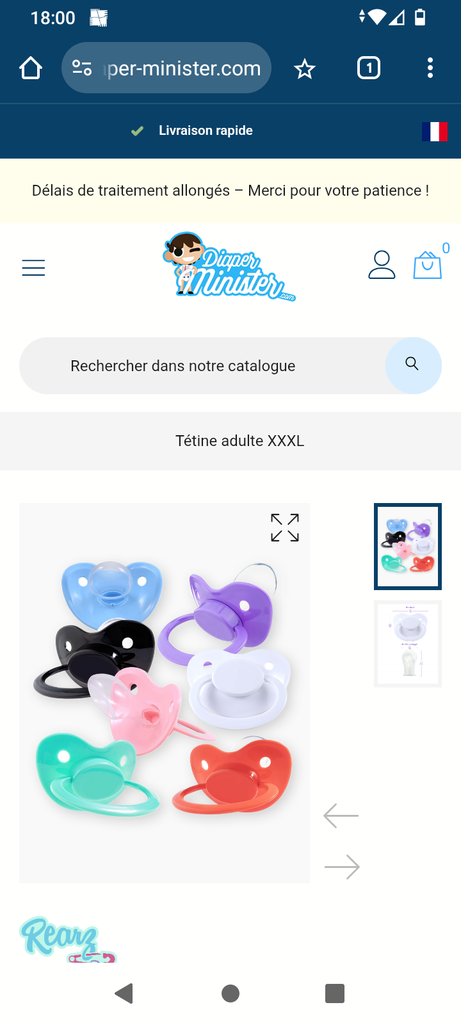This screenshot has width=461, height=1024.
Task: Show the next product image
Action: 342,867
